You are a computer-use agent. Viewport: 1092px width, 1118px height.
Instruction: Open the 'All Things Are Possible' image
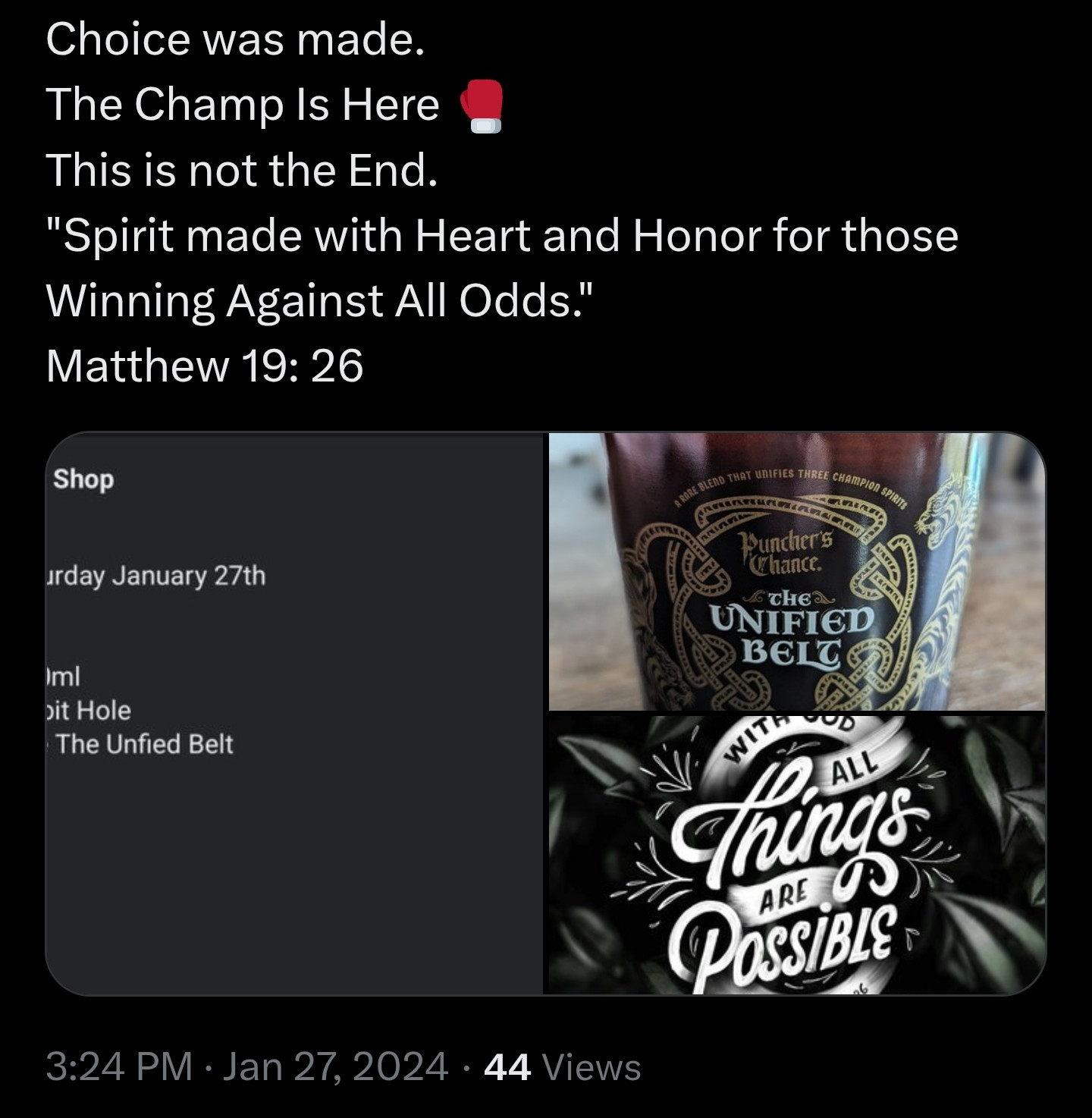tap(796, 854)
